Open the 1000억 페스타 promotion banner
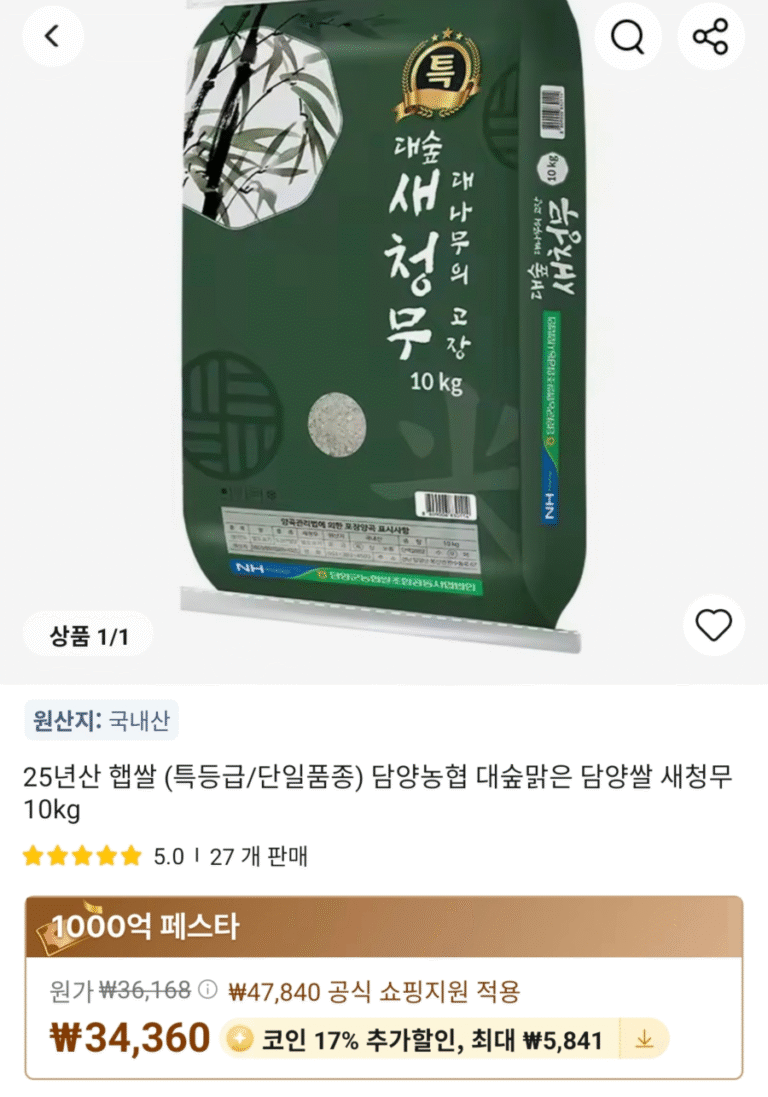The height and width of the screenshot is (1097, 768). [384, 926]
